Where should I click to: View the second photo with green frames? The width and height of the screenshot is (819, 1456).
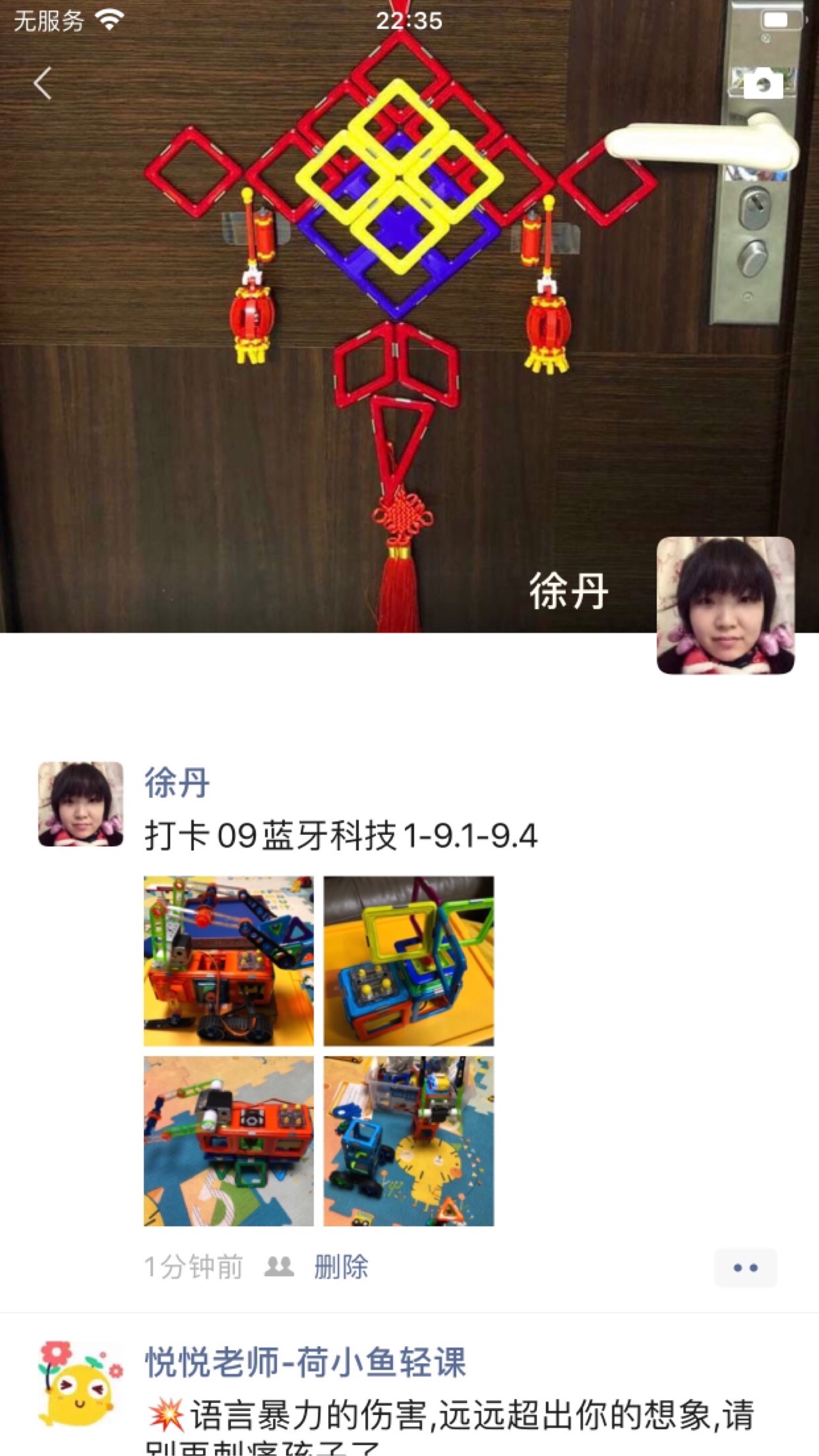(408, 961)
